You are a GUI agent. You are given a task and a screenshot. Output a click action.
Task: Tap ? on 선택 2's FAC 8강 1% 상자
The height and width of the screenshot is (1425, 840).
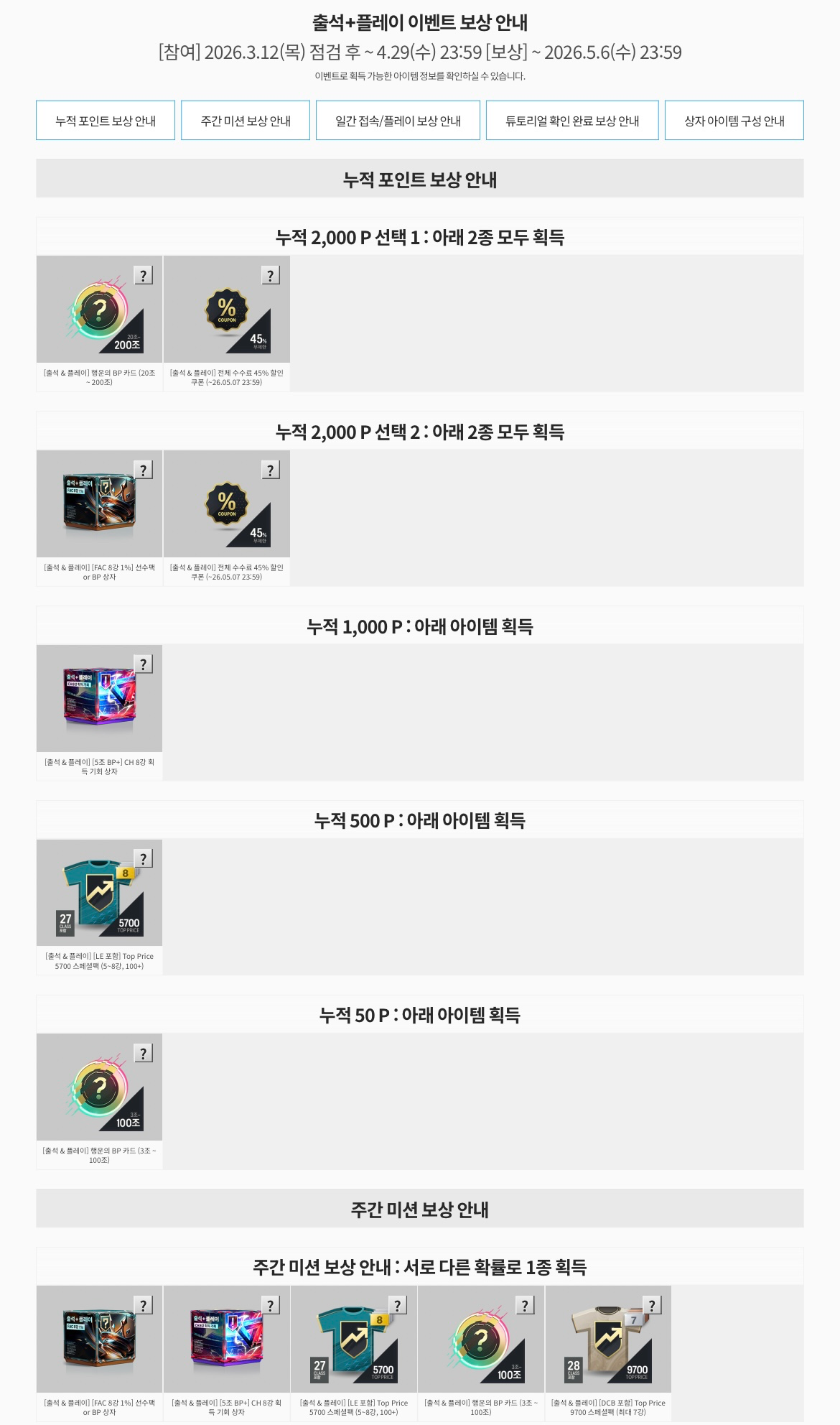point(144,470)
